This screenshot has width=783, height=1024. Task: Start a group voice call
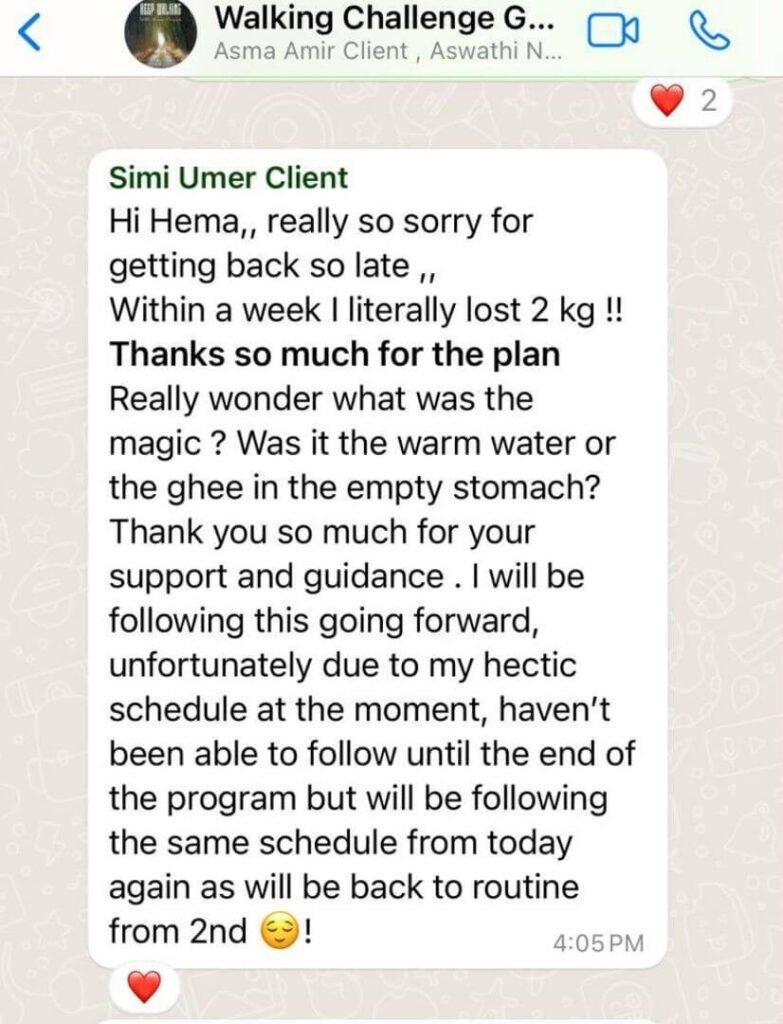pos(711,32)
